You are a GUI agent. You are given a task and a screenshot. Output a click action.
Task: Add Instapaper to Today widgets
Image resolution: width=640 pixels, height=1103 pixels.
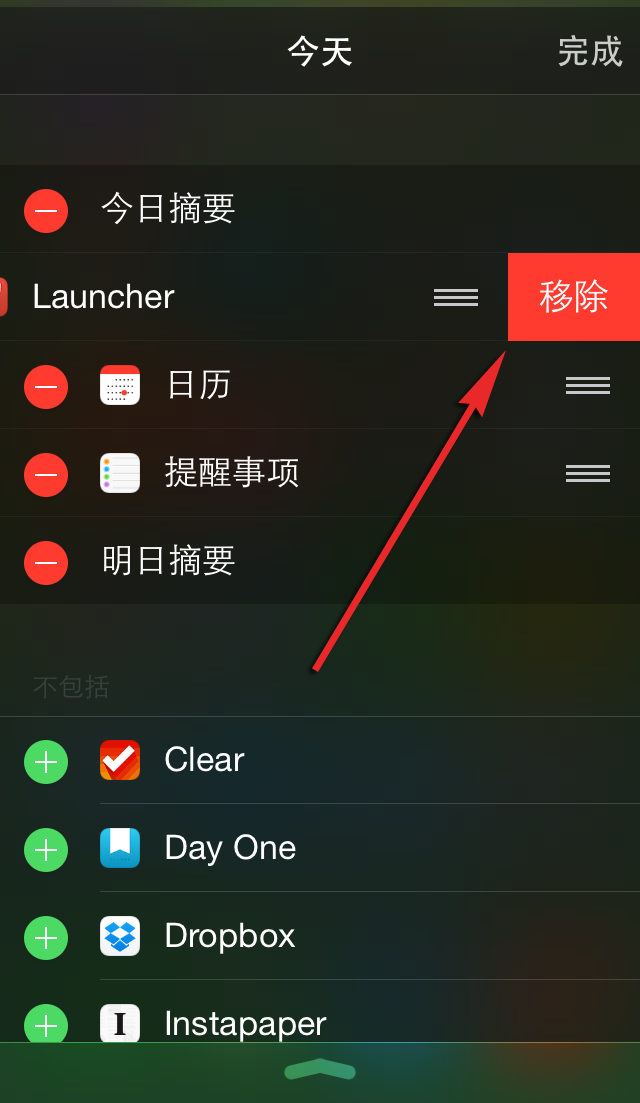(46, 1024)
